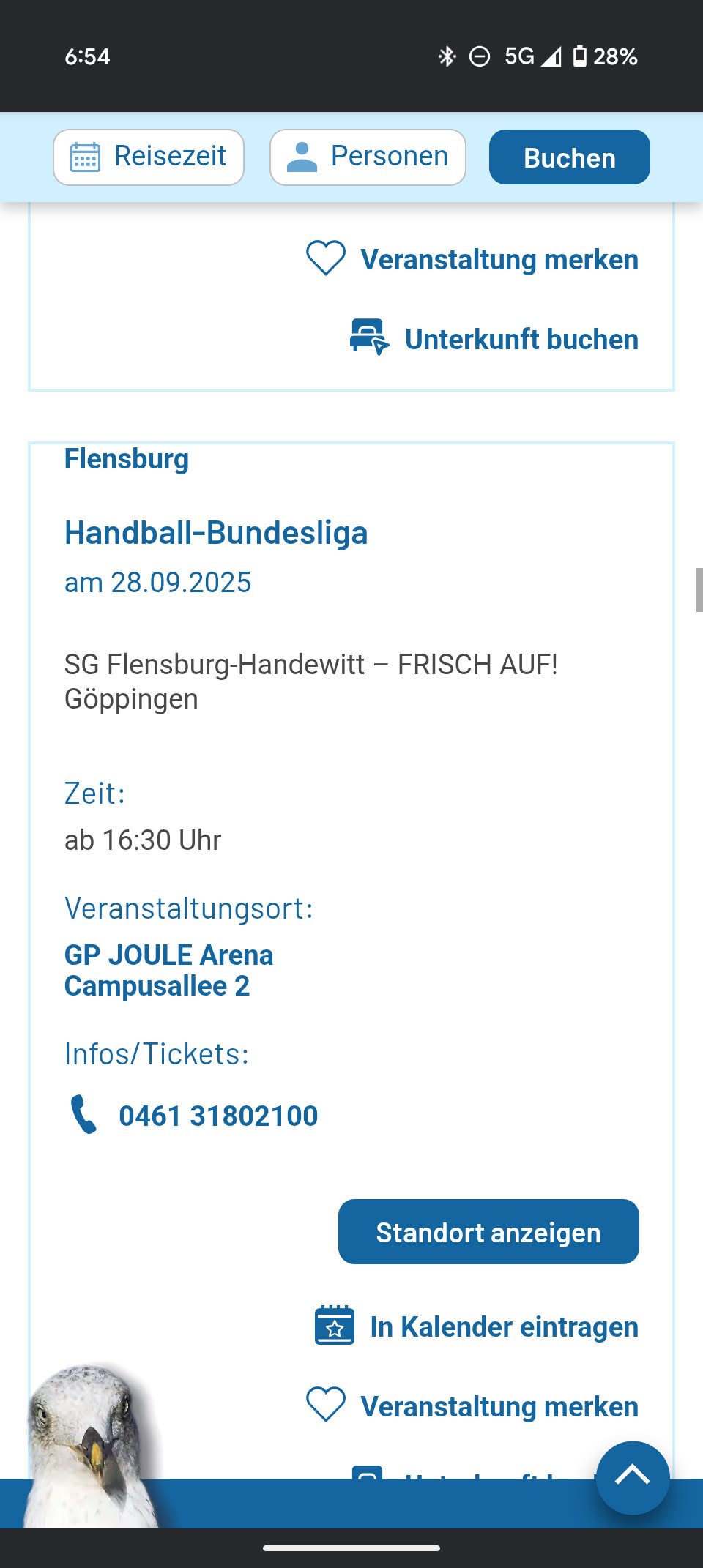Open the Unterkunft buchen link in the upper card
Screen dimensions: 703x1568
(521, 339)
